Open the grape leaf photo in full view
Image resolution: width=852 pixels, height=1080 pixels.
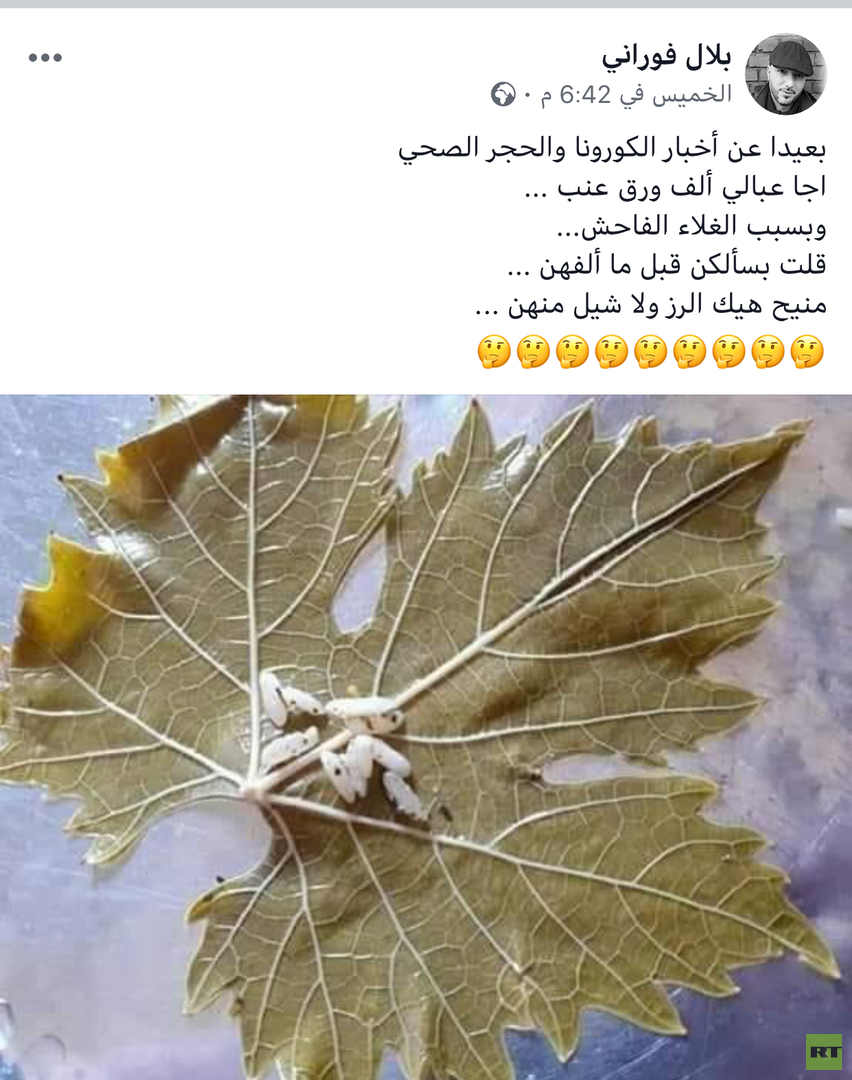click(426, 736)
